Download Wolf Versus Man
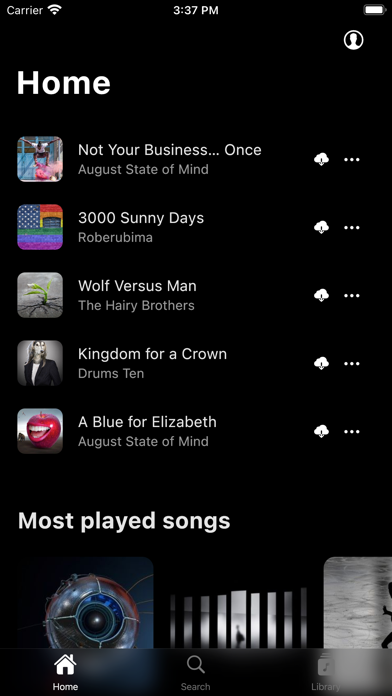The width and height of the screenshot is (392, 696). [x=321, y=295]
